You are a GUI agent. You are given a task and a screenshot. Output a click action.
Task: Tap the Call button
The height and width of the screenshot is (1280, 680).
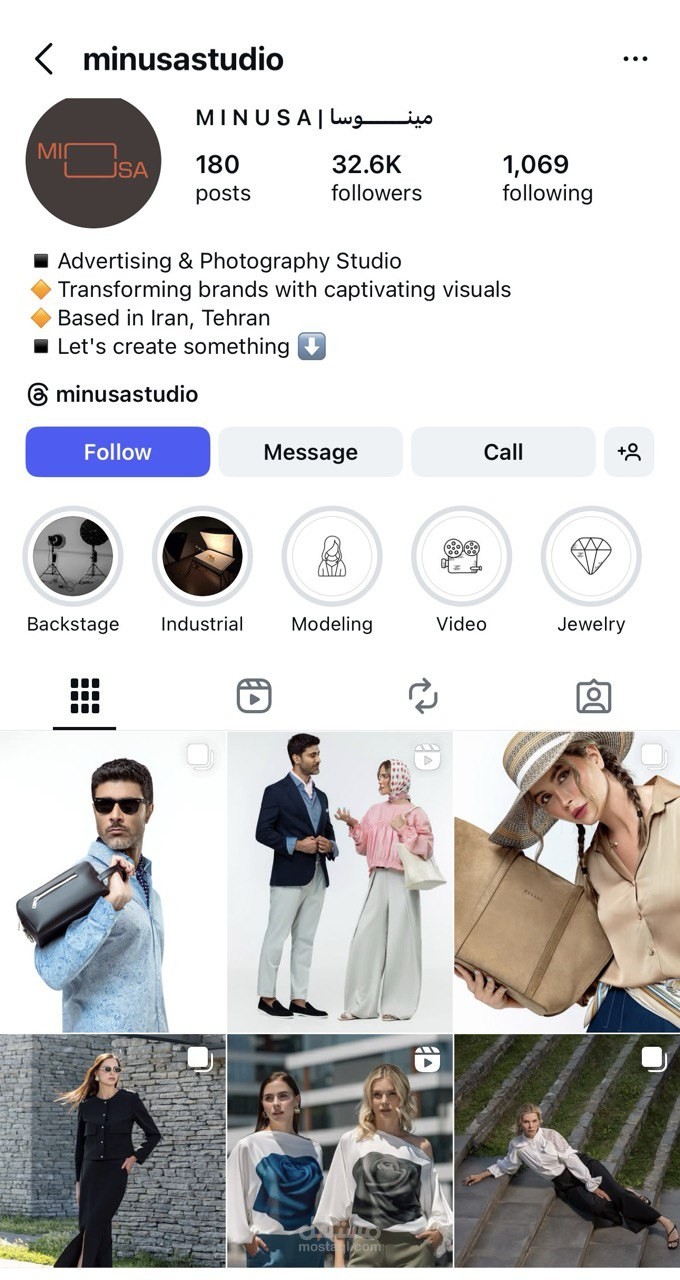[x=503, y=452]
